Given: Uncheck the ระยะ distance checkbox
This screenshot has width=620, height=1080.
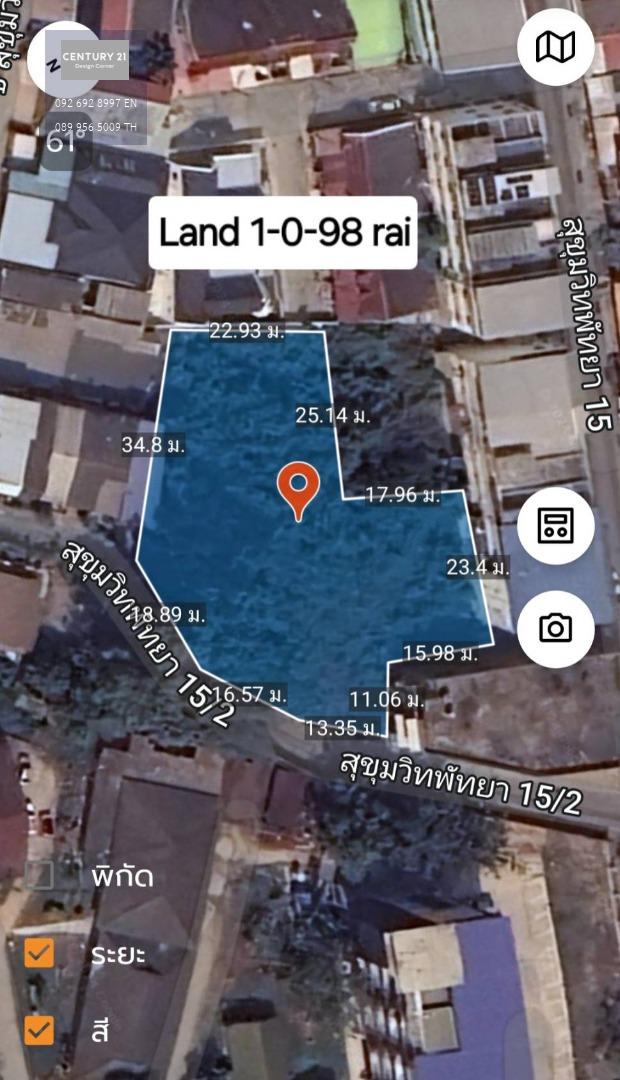Looking at the screenshot, I should point(39,953).
